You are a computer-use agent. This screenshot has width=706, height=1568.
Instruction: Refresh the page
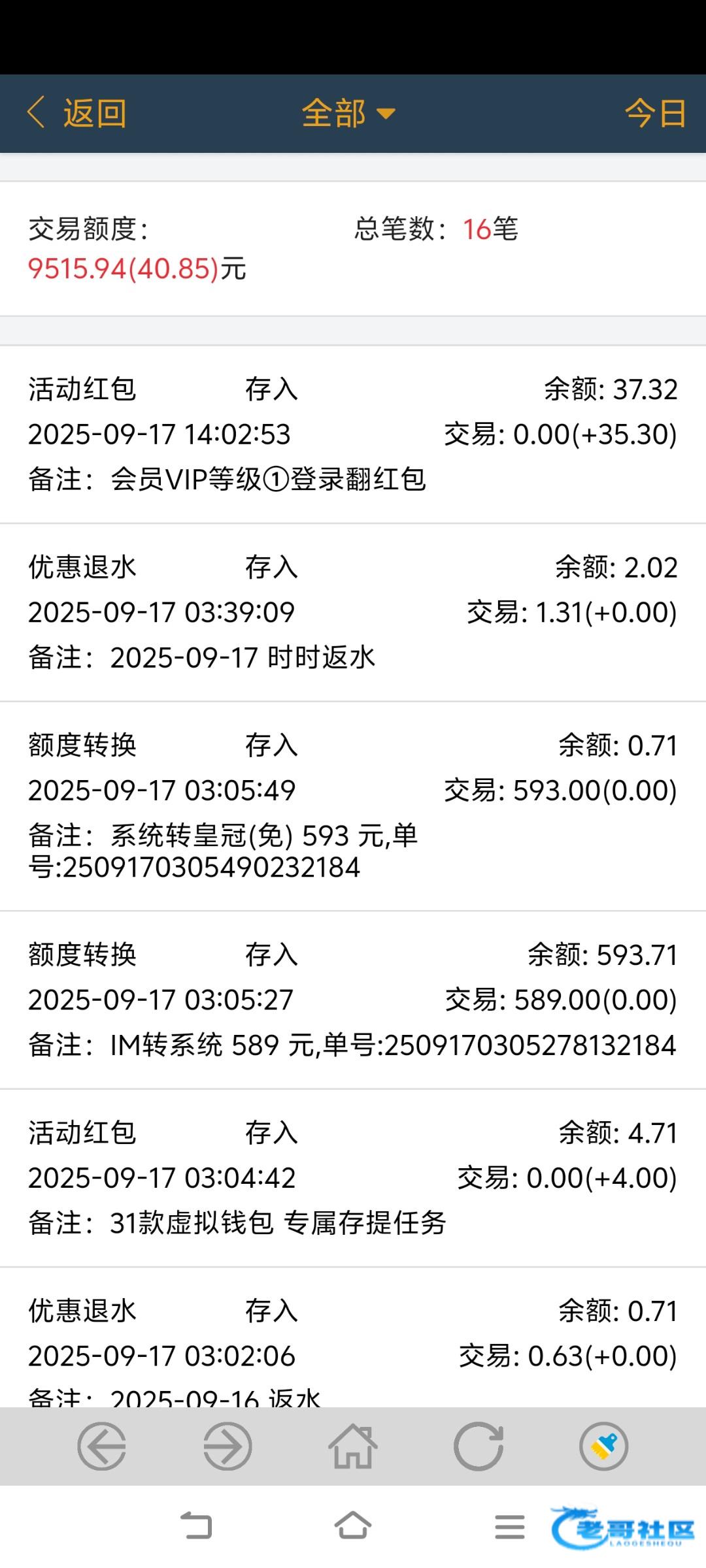479,1446
